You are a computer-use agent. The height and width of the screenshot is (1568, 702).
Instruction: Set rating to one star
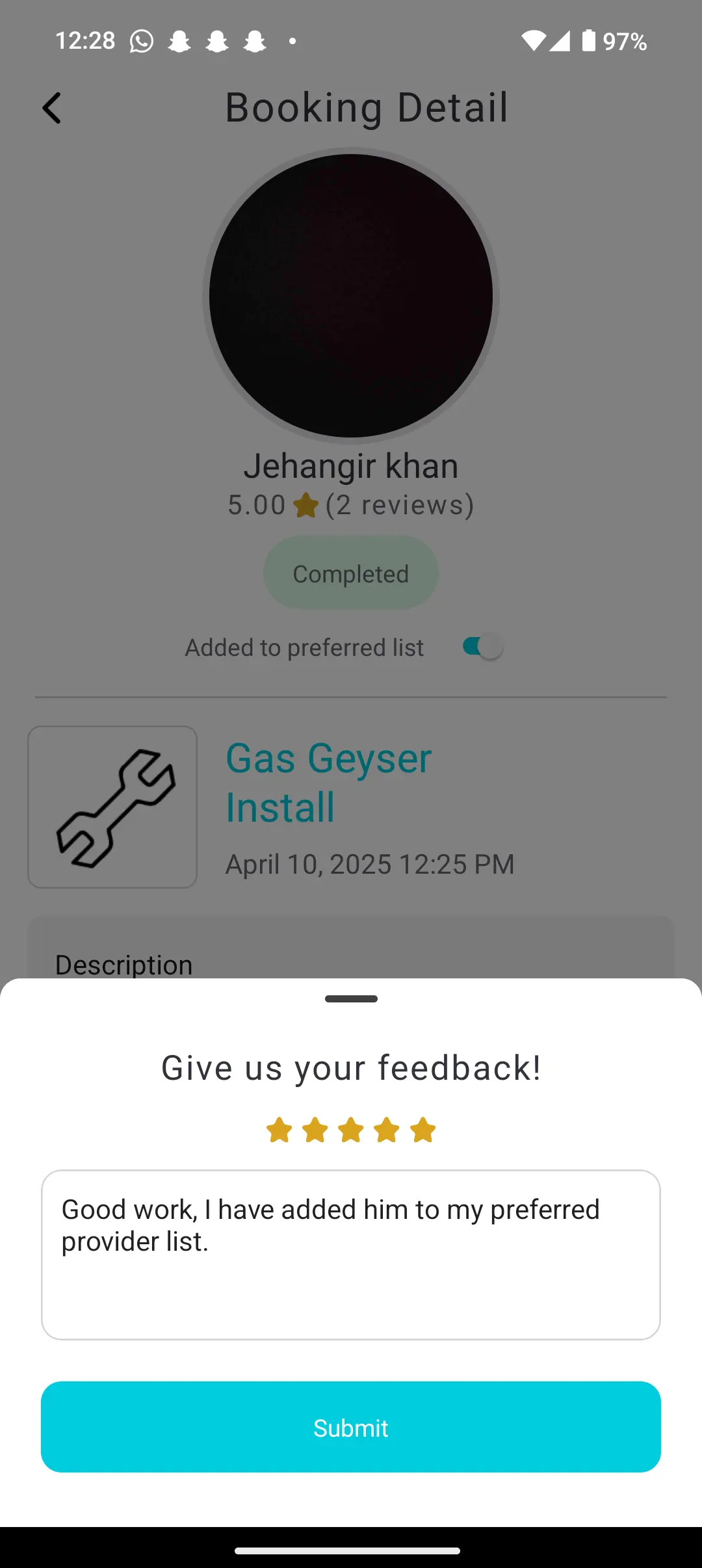279,1130
